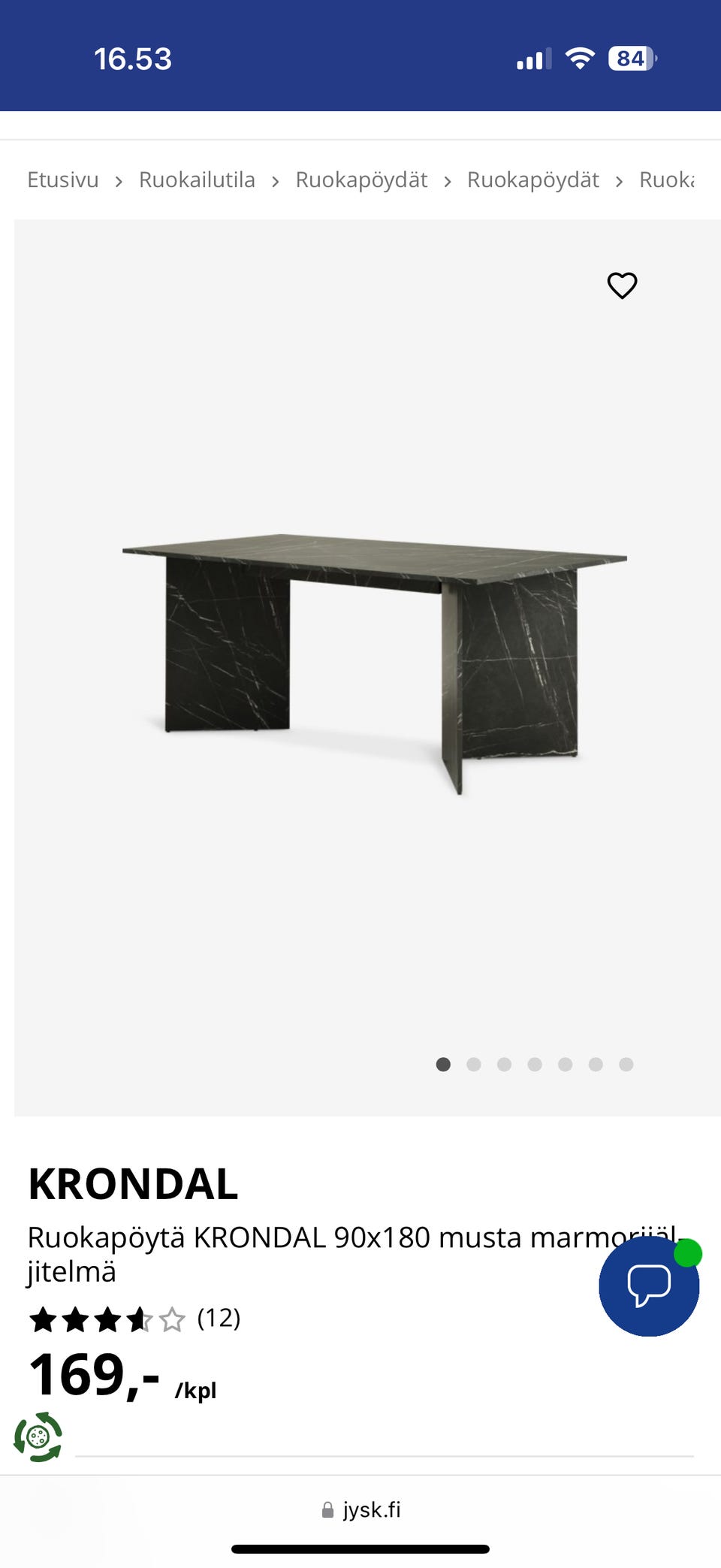Open the green cookie settings icon
Screen dimensions: 721x1568
(x=38, y=1437)
